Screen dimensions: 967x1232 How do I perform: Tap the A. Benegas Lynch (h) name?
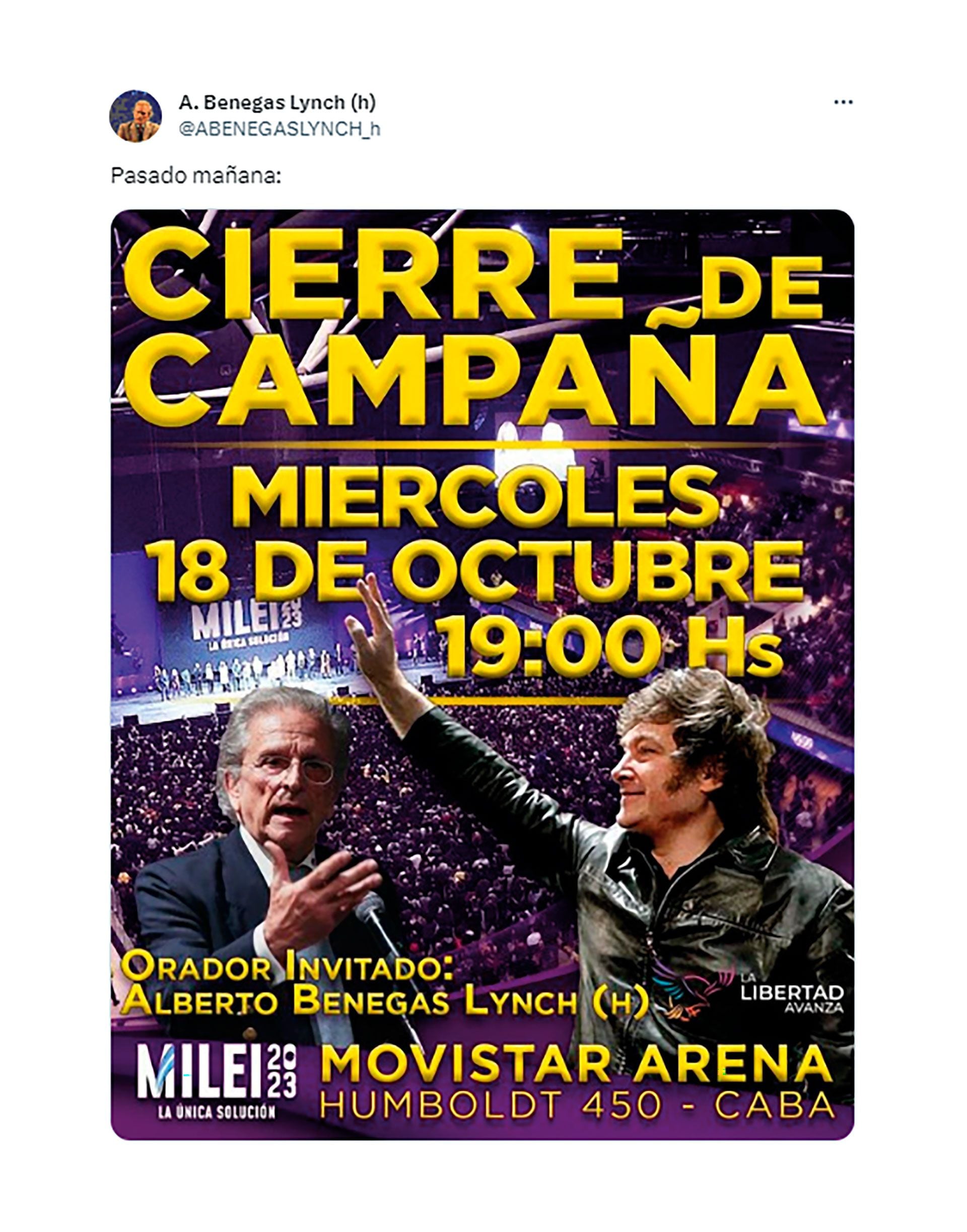click(277, 102)
